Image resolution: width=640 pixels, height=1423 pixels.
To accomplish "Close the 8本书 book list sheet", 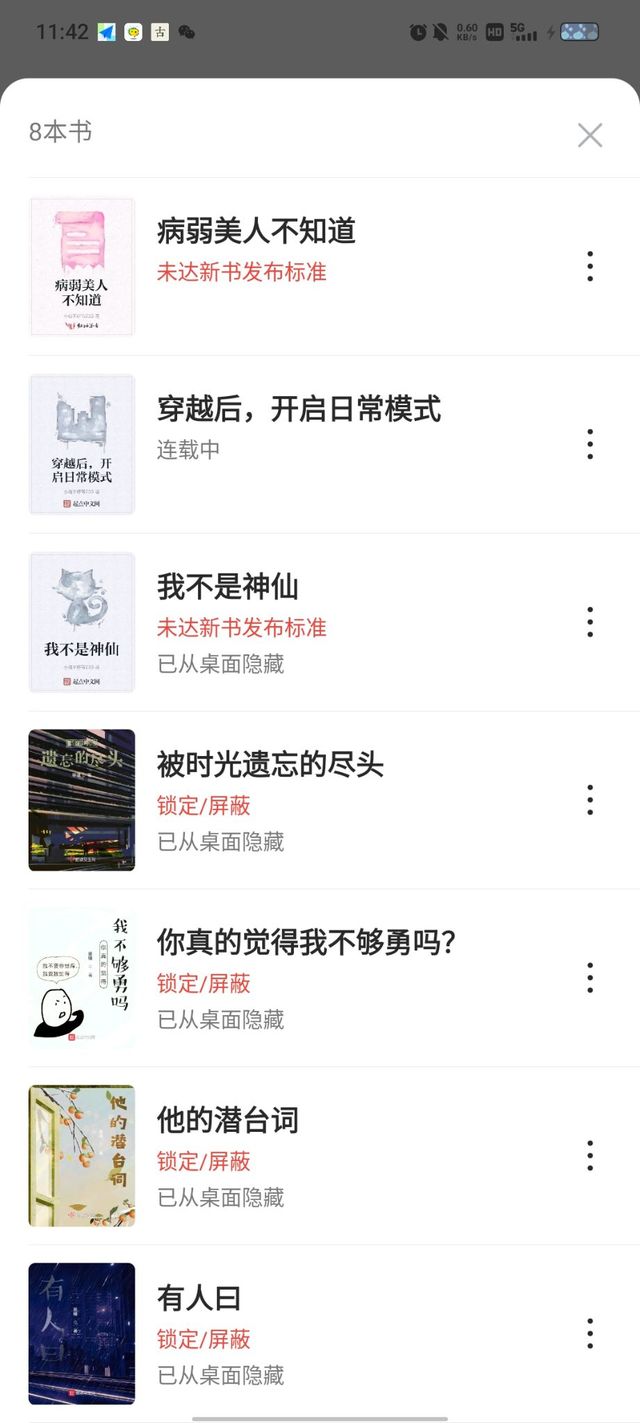I will 590,135.
